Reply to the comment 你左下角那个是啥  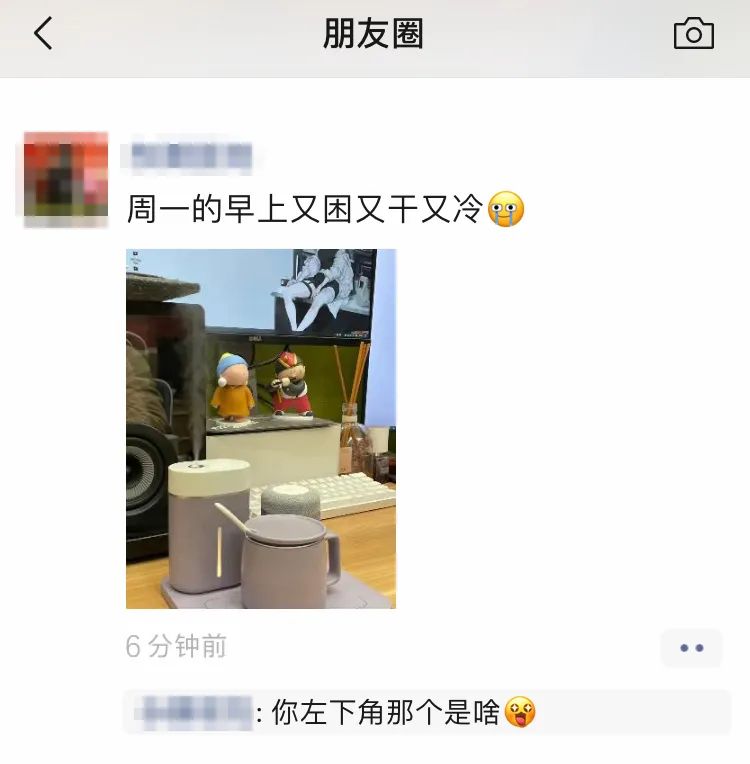pyautogui.click(x=400, y=713)
